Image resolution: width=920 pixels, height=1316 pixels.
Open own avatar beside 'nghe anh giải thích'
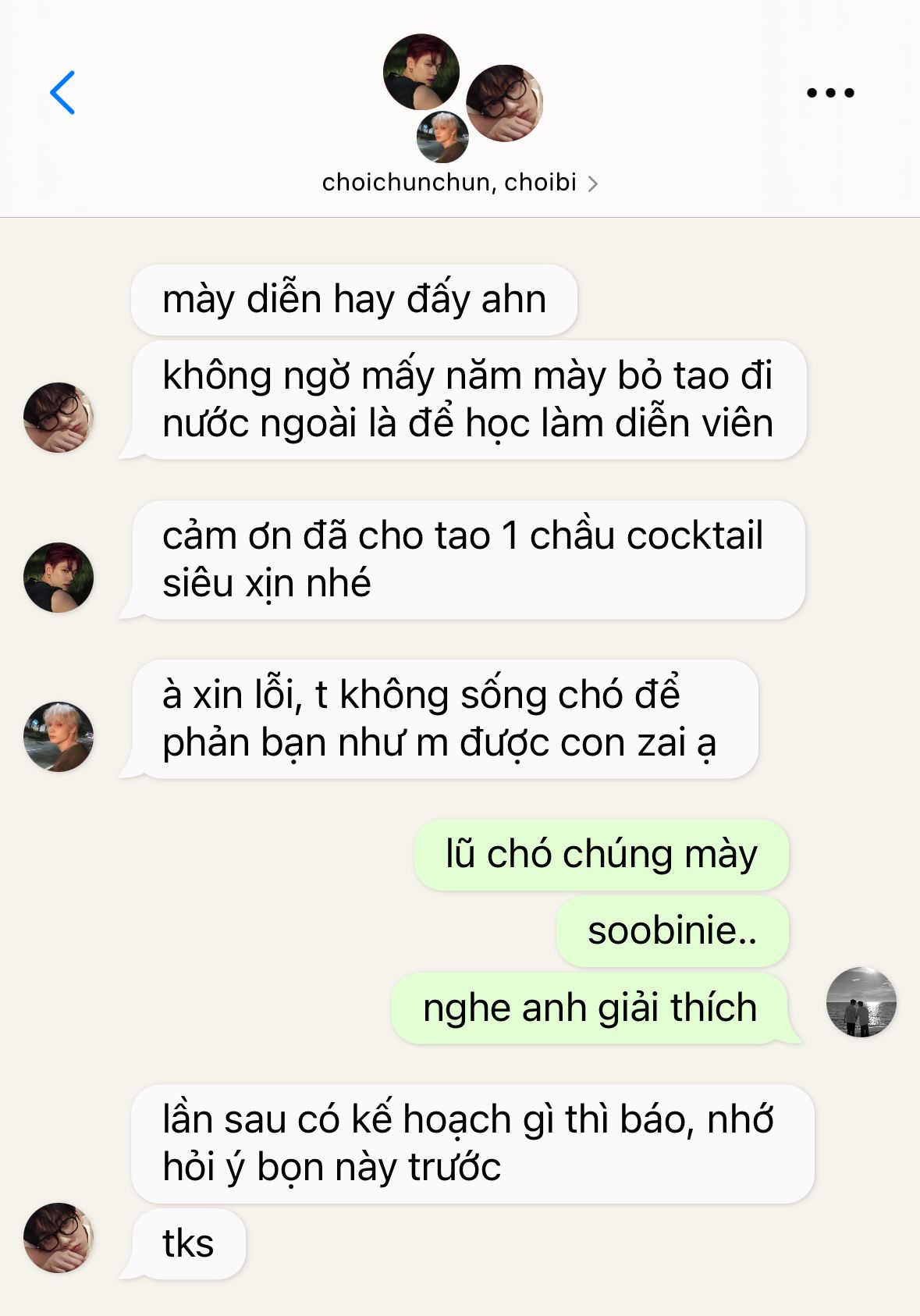click(861, 1002)
